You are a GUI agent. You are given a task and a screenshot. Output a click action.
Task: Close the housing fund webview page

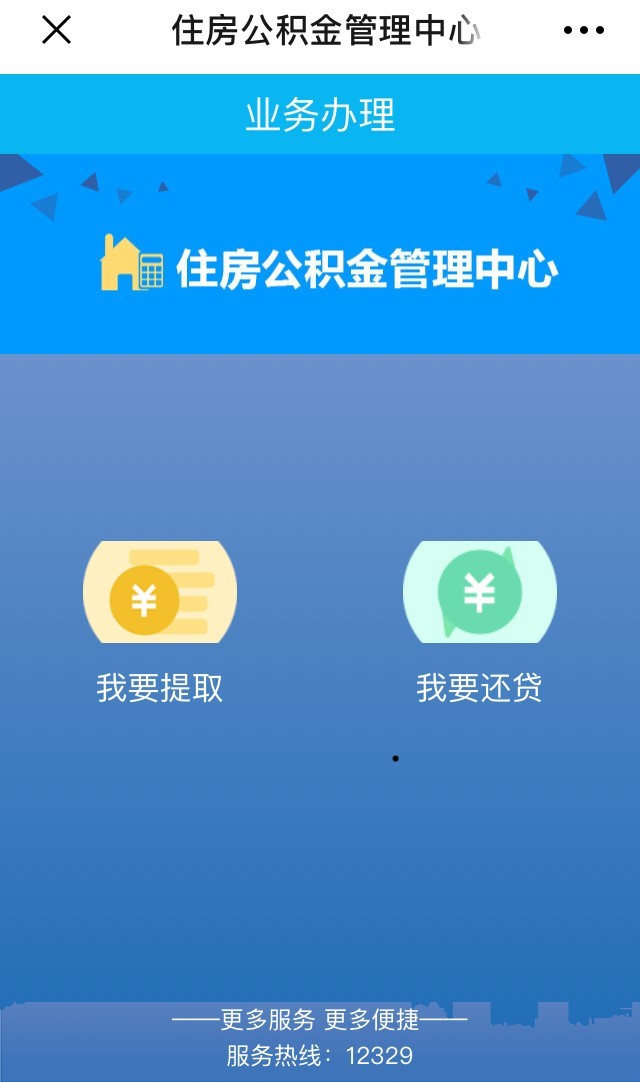(x=56, y=31)
